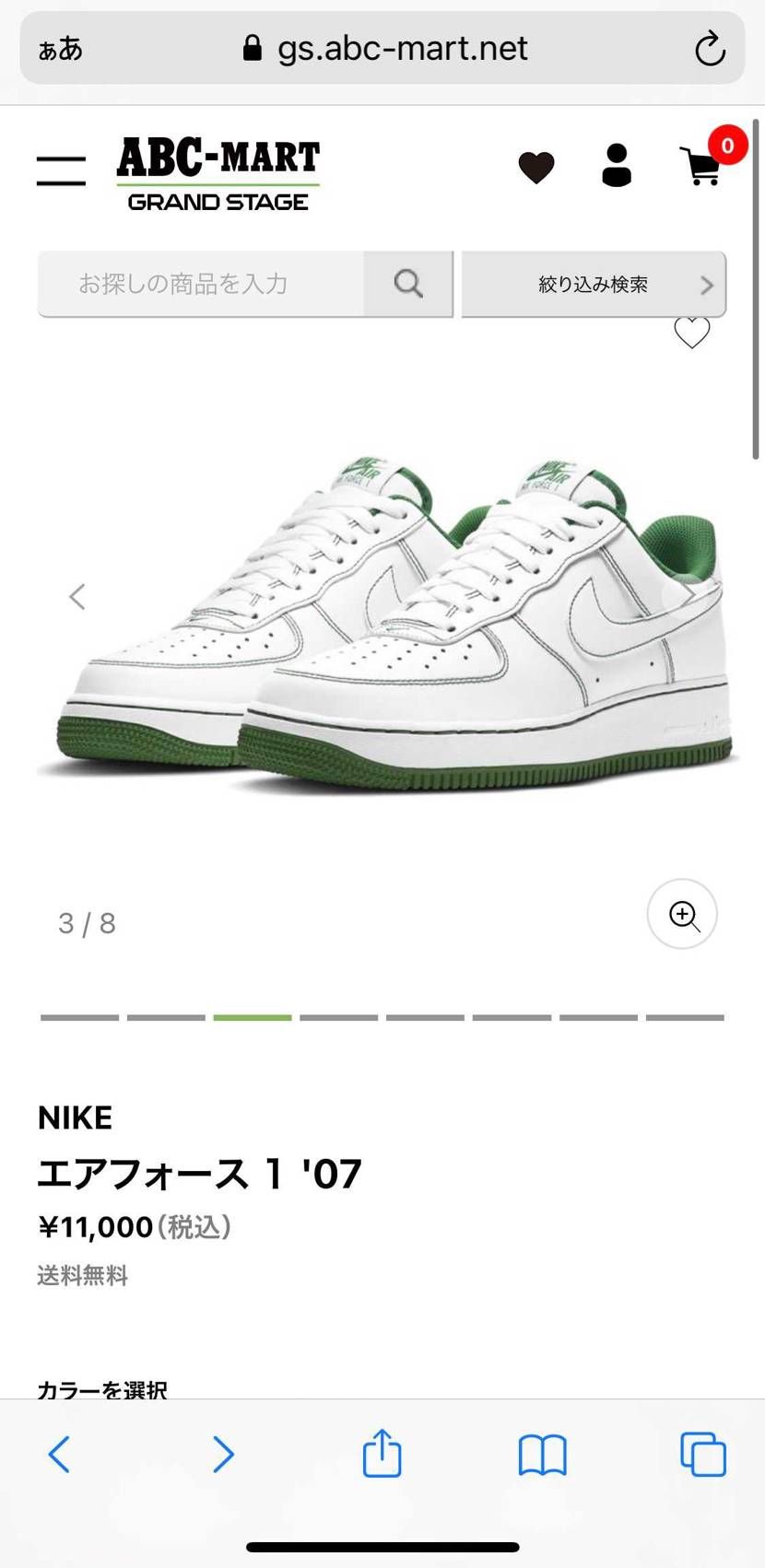Go back in Safari
The width and height of the screenshot is (765, 1568).
click(59, 1455)
